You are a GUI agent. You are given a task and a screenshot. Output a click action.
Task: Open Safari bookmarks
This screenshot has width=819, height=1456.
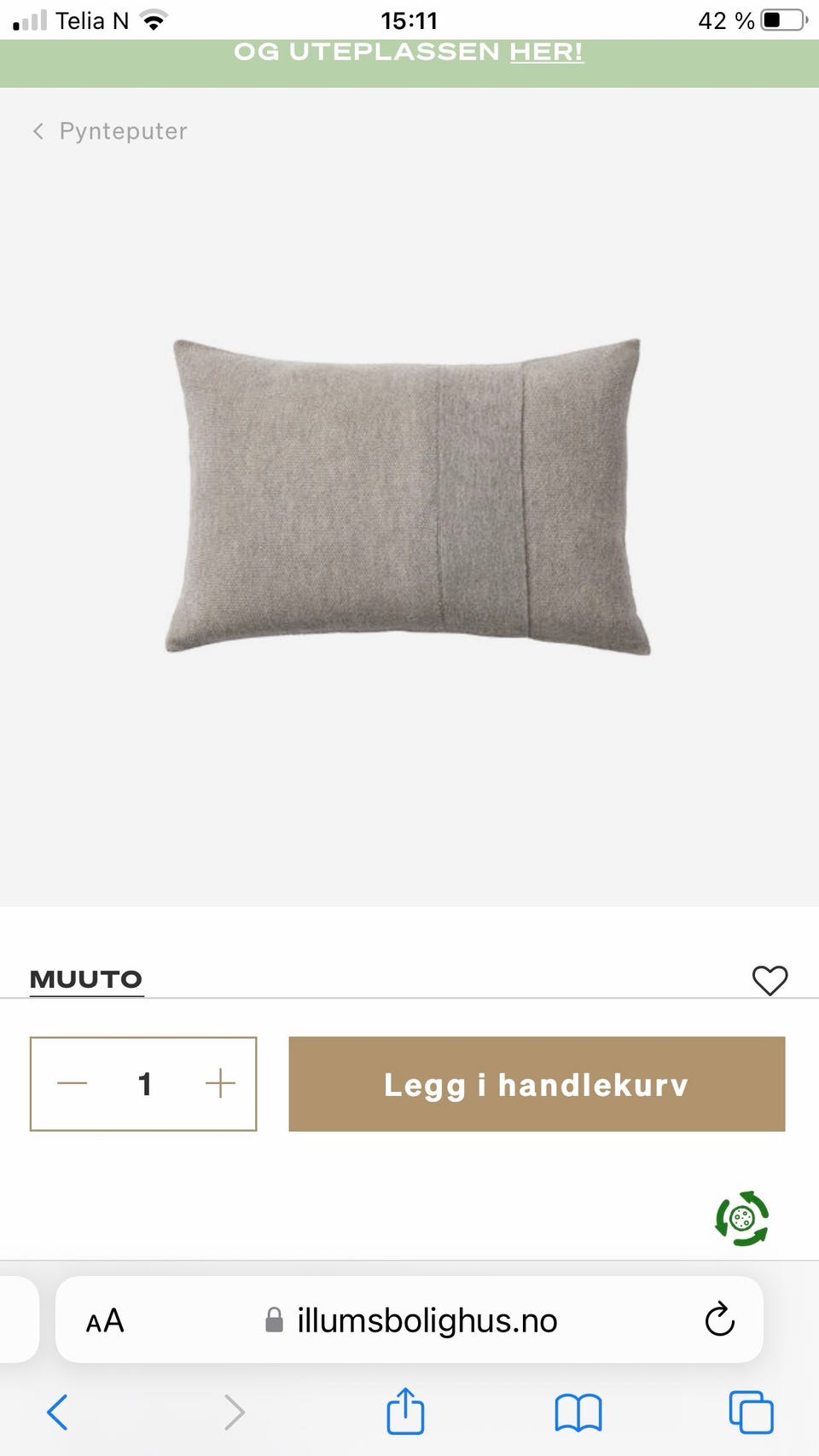click(578, 1412)
